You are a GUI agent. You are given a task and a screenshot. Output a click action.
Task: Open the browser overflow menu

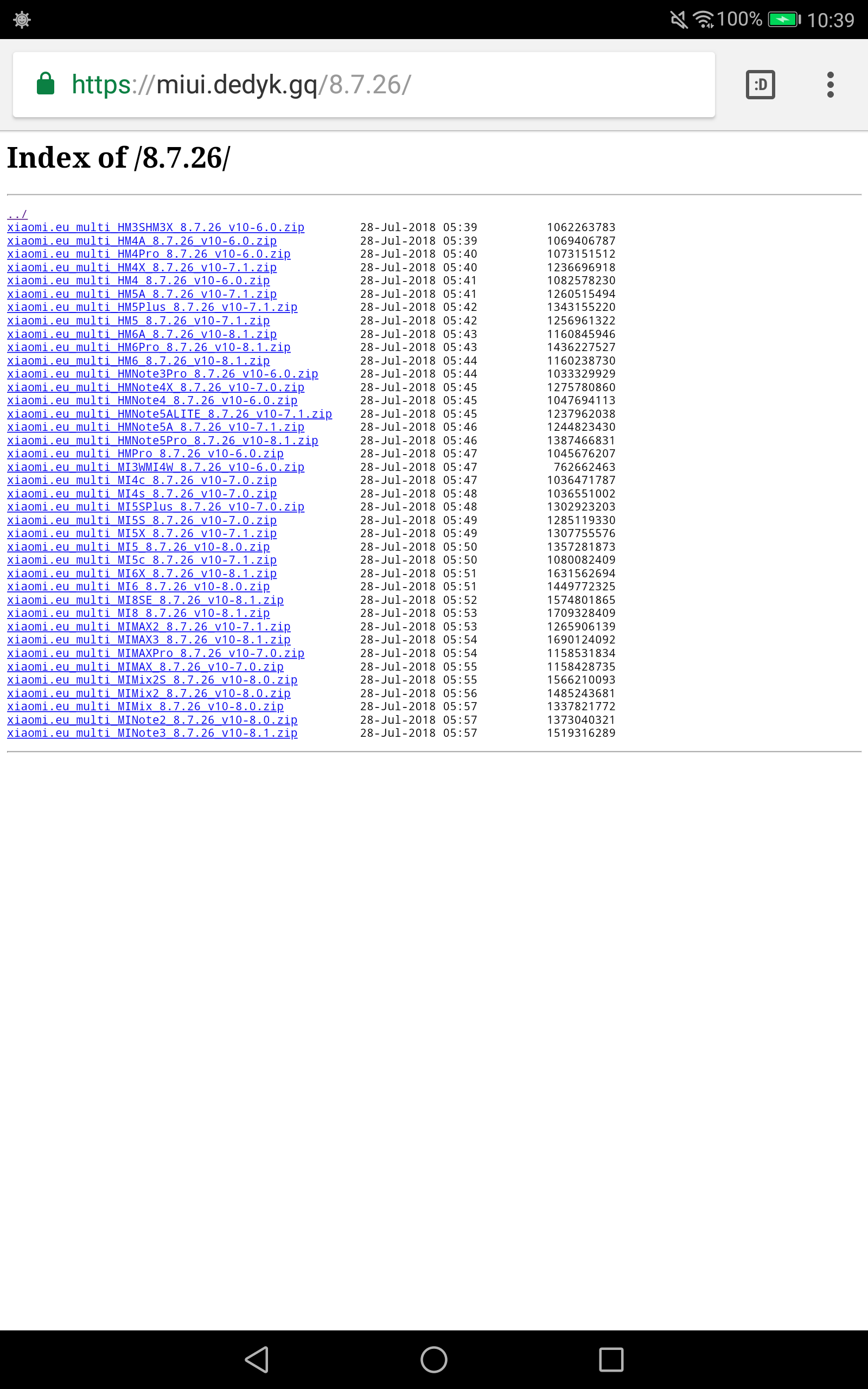click(830, 85)
